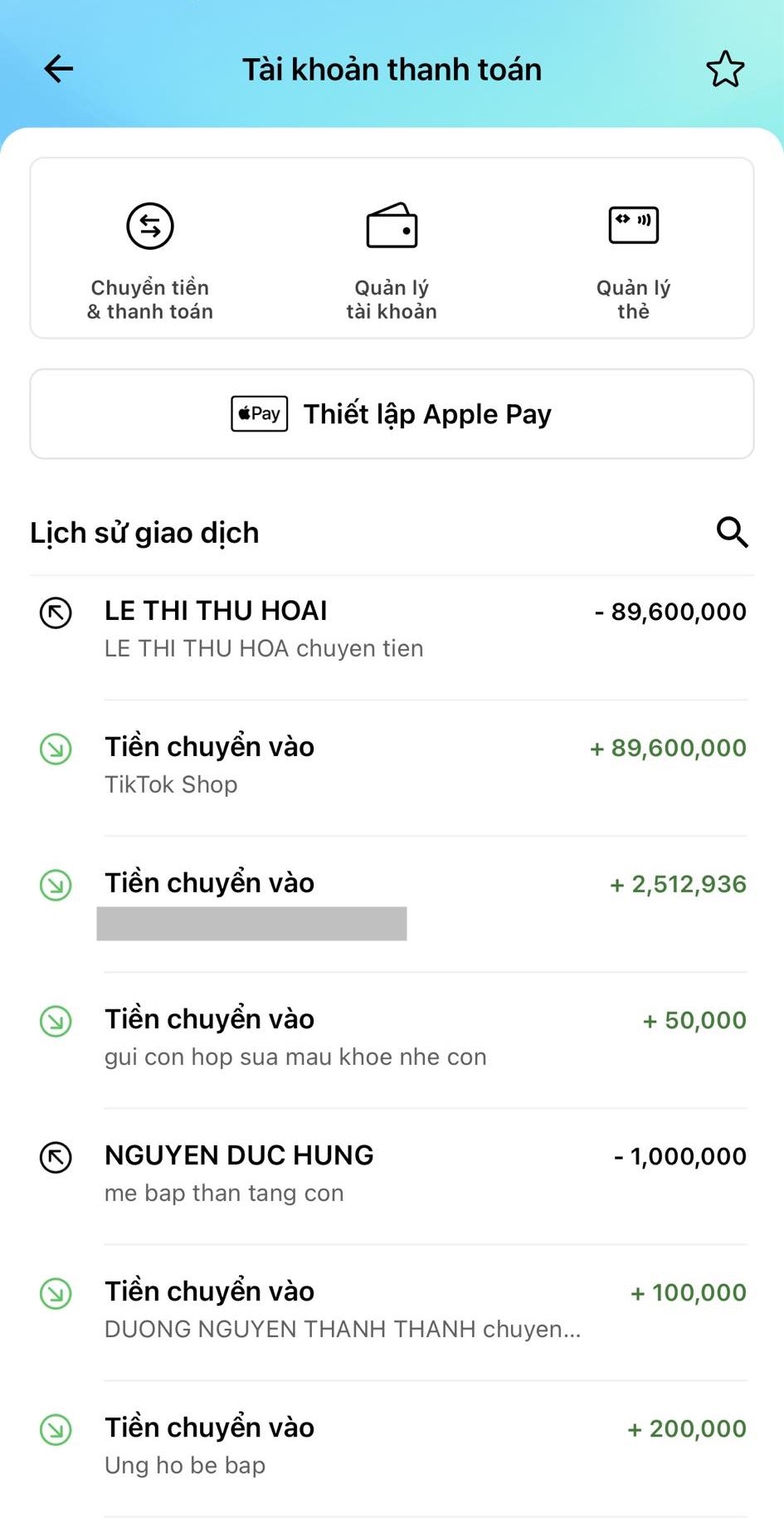The width and height of the screenshot is (784, 1523).
Task: Tap the outgoing arrow beside LE THI THU HOAI
Action: [x=55, y=614]
